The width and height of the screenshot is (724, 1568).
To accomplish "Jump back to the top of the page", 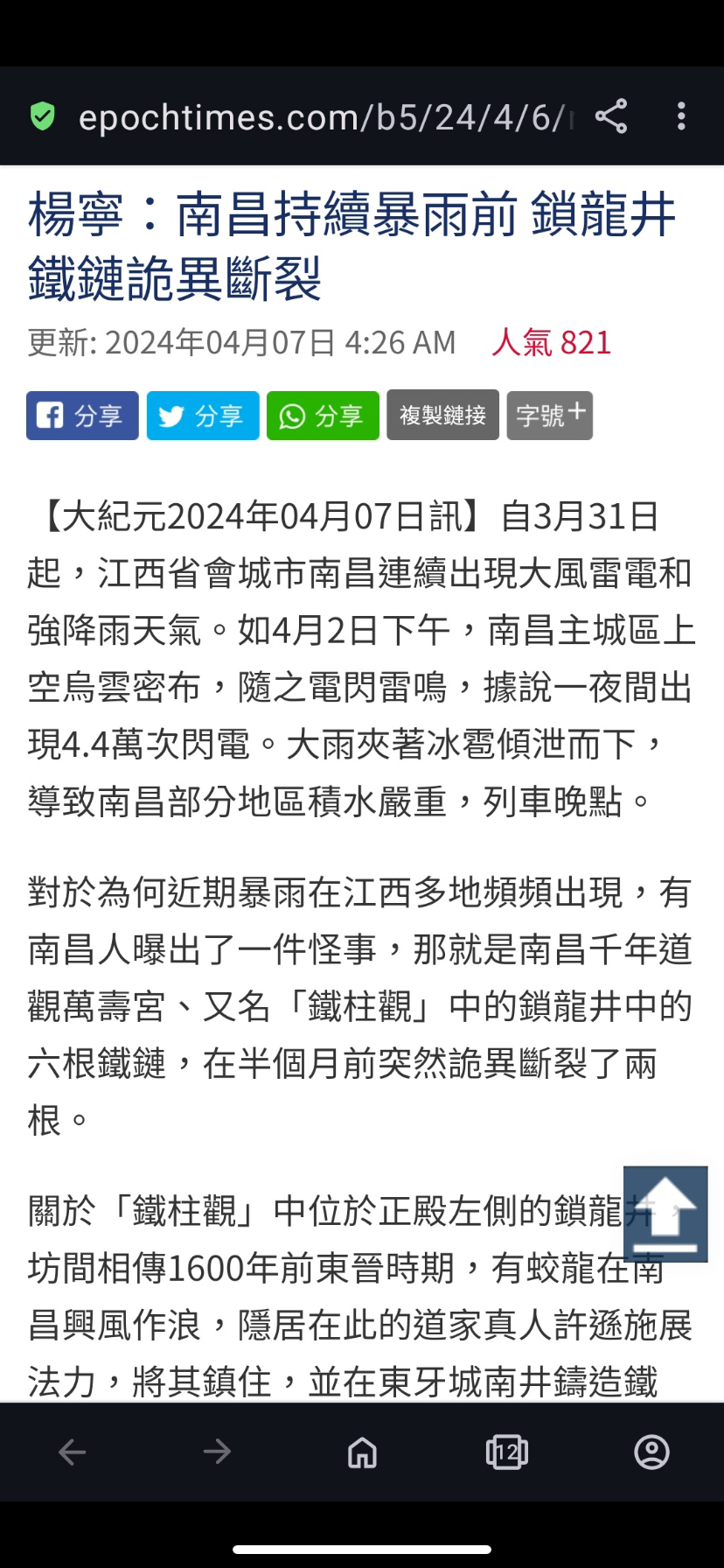I will (x=665, y=1214).
